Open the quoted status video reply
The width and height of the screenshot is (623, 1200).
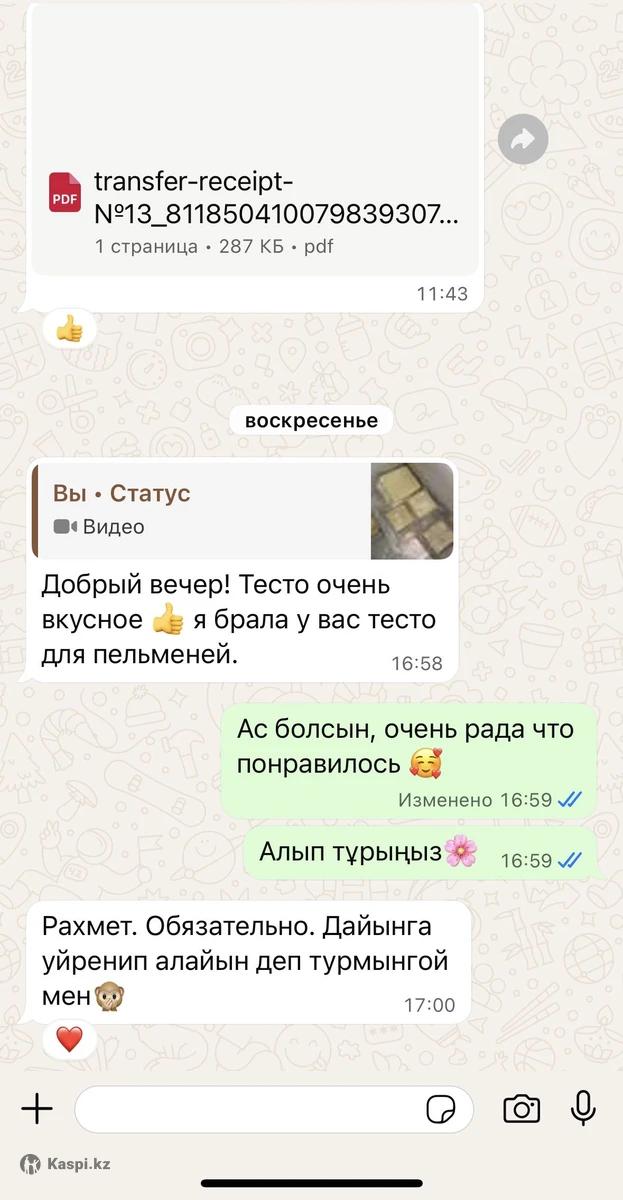click(x=243, y=509)
